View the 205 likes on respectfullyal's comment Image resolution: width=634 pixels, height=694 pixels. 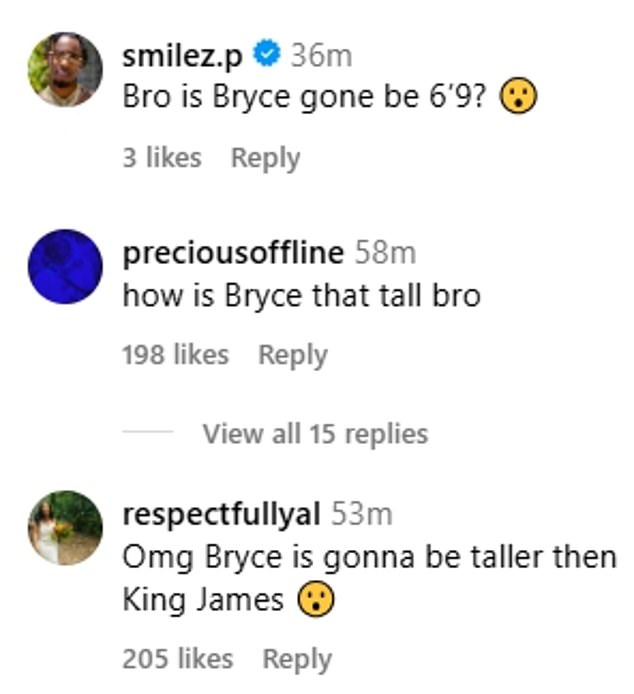point(177,659)
